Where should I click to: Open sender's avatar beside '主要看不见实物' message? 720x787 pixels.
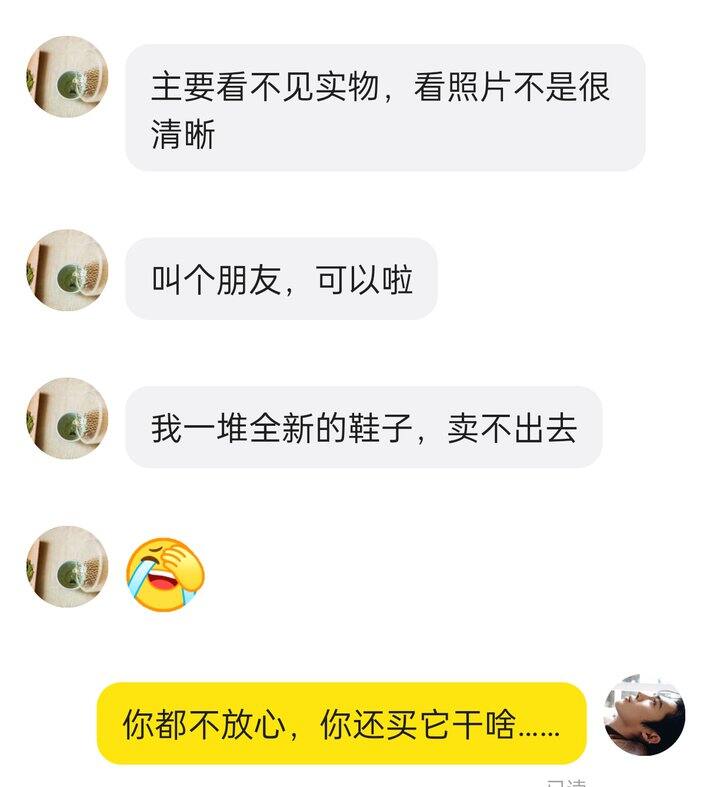(x=67, y=77)
